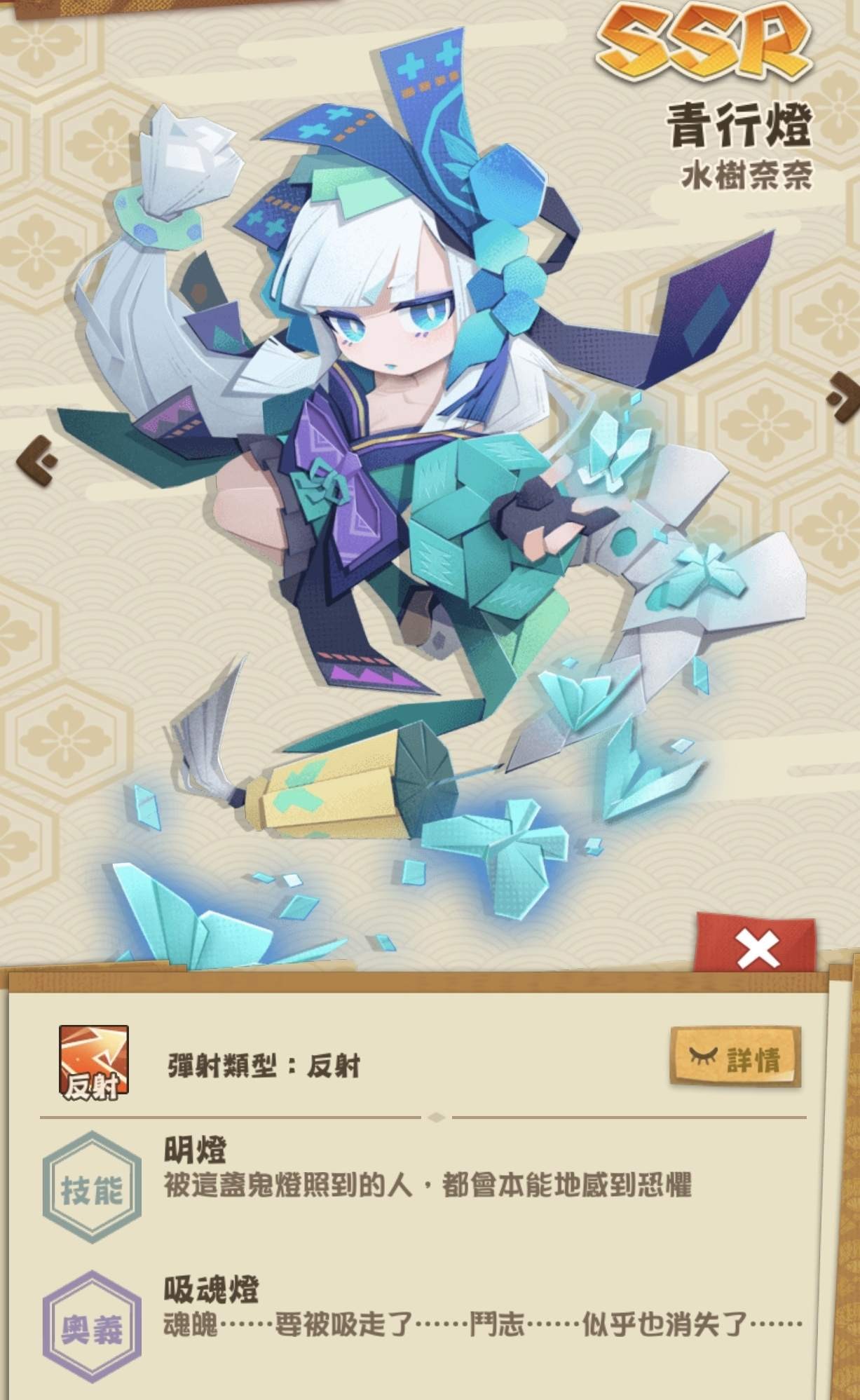Screen dimensions: 860x1400
Task: Tap the 反射 bounce type icon
Action: point(93,1061)
